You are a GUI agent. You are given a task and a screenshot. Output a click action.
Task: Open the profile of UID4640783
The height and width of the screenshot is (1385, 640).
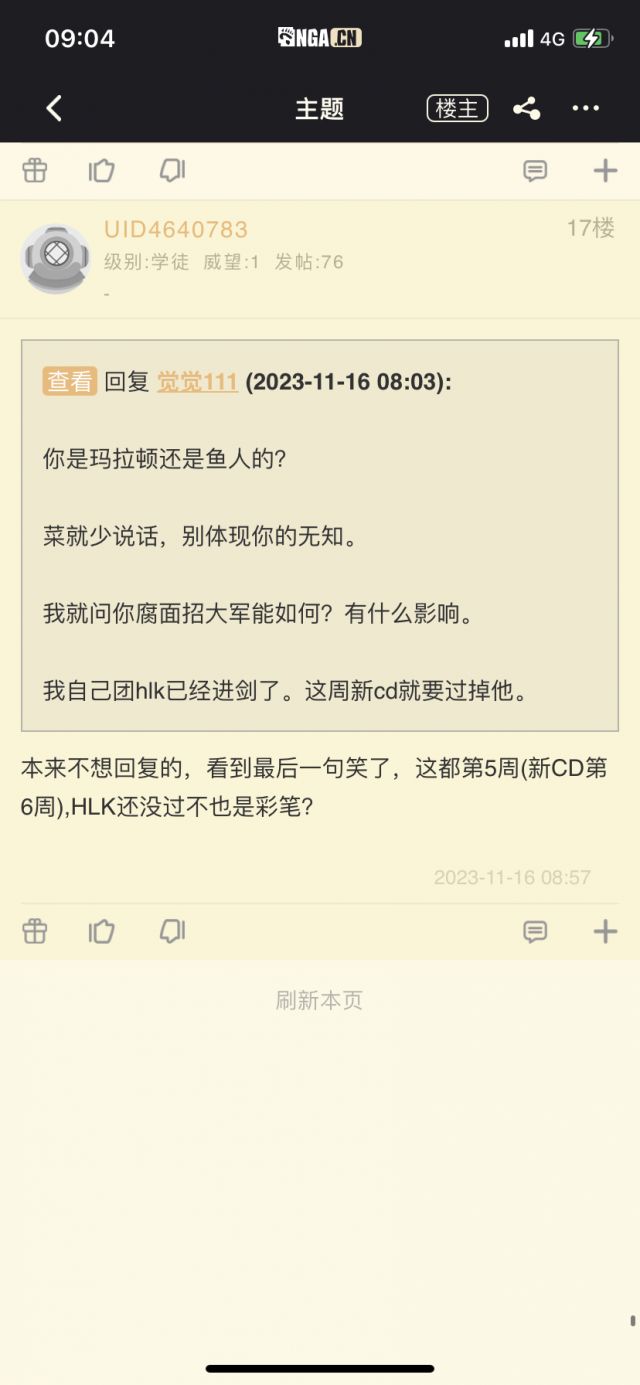pos(176,230)
